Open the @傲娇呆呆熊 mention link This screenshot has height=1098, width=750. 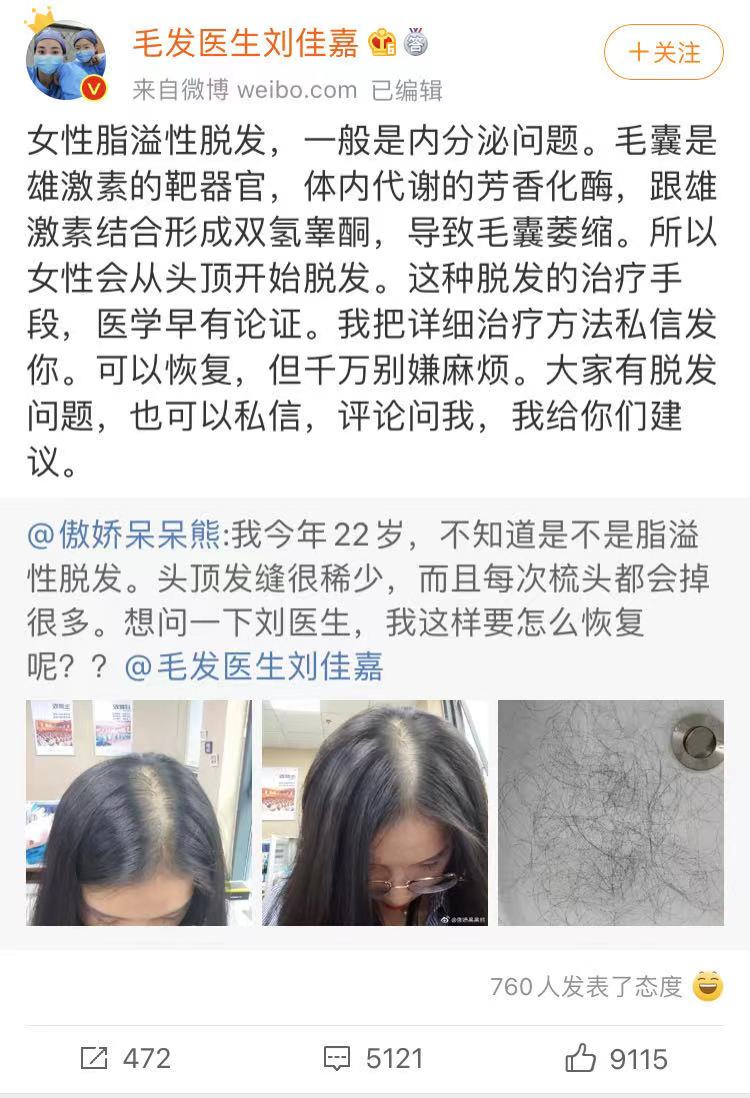point(128,536)
